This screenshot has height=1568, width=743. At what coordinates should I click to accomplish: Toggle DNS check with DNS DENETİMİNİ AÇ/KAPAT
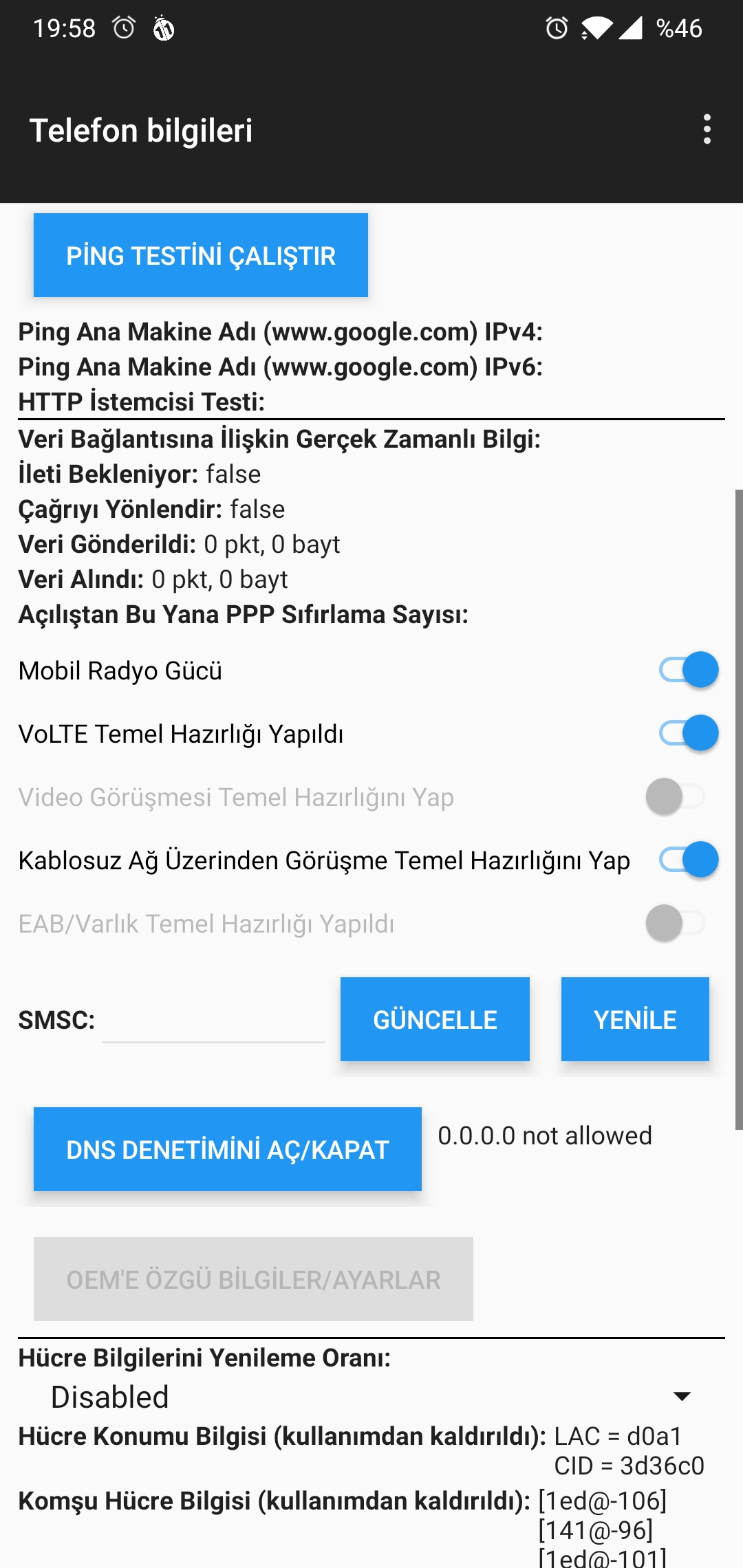click(x=228, y=1149)
